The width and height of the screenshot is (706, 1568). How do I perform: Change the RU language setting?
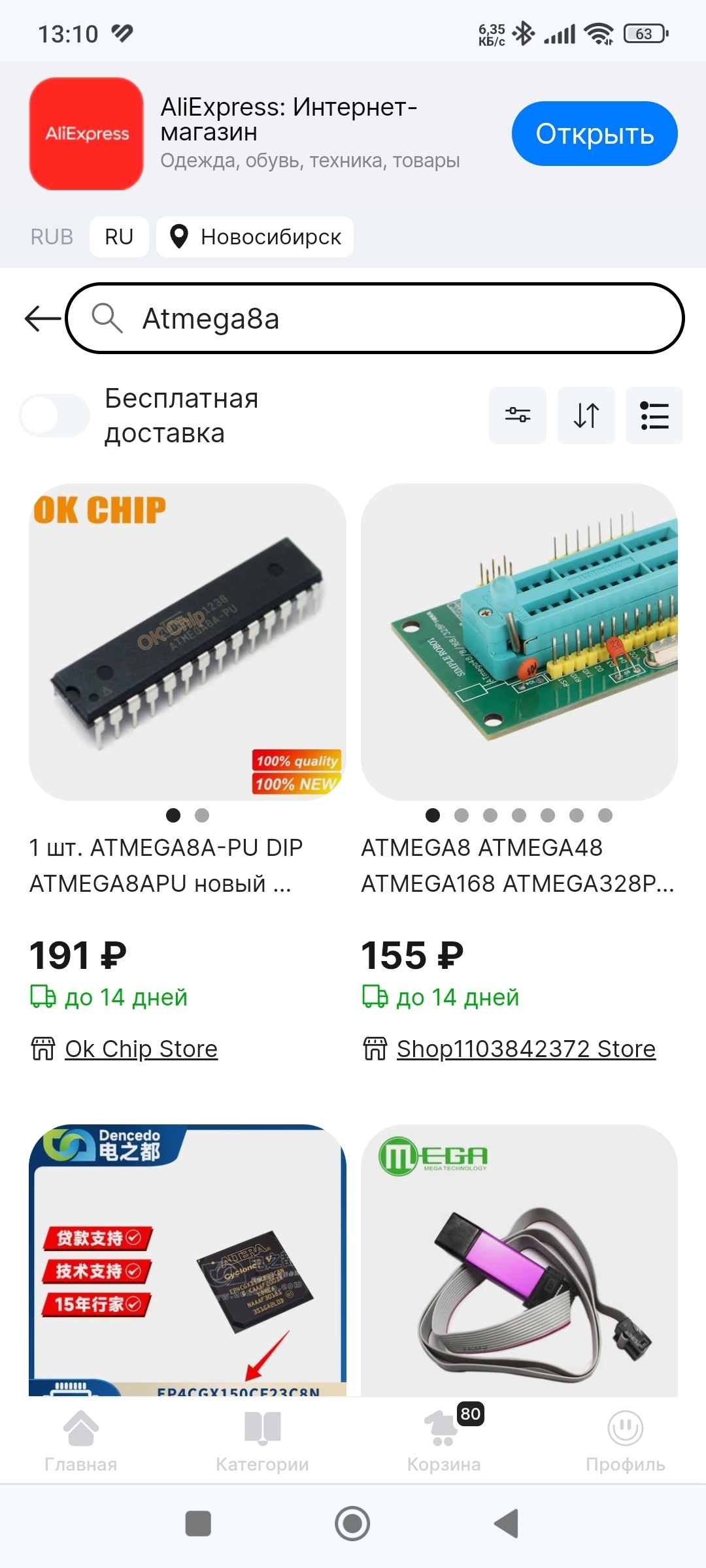(119, 237)
